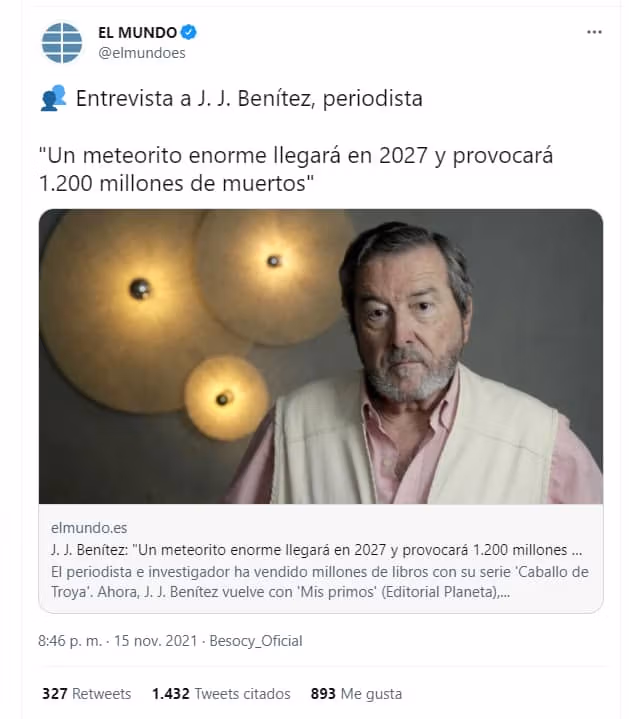This screenshot has width=629, height=719.
Task: Open the elmundo.es article card
Action: click(x=321, y=411)
